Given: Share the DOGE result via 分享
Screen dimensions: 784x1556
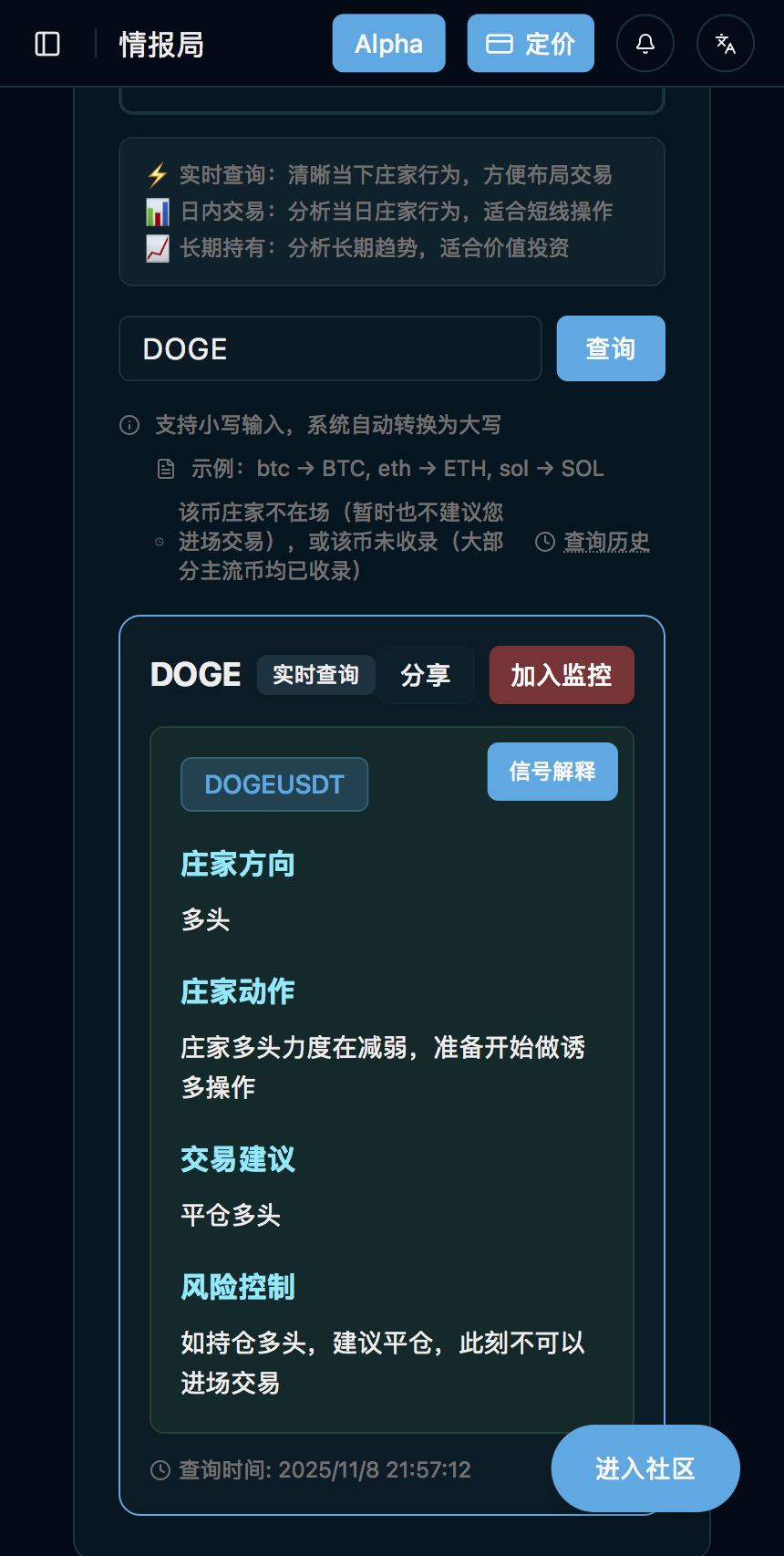Looking at the screenshot, I should pyautogui.click(x=426, y=675).
